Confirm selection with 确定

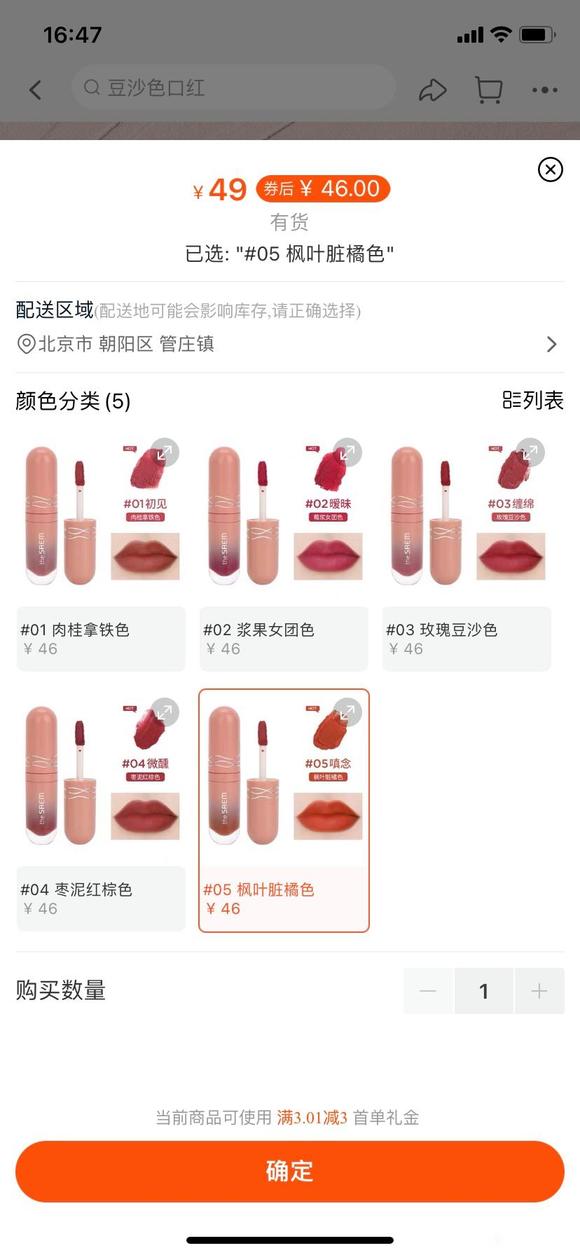290,1171
